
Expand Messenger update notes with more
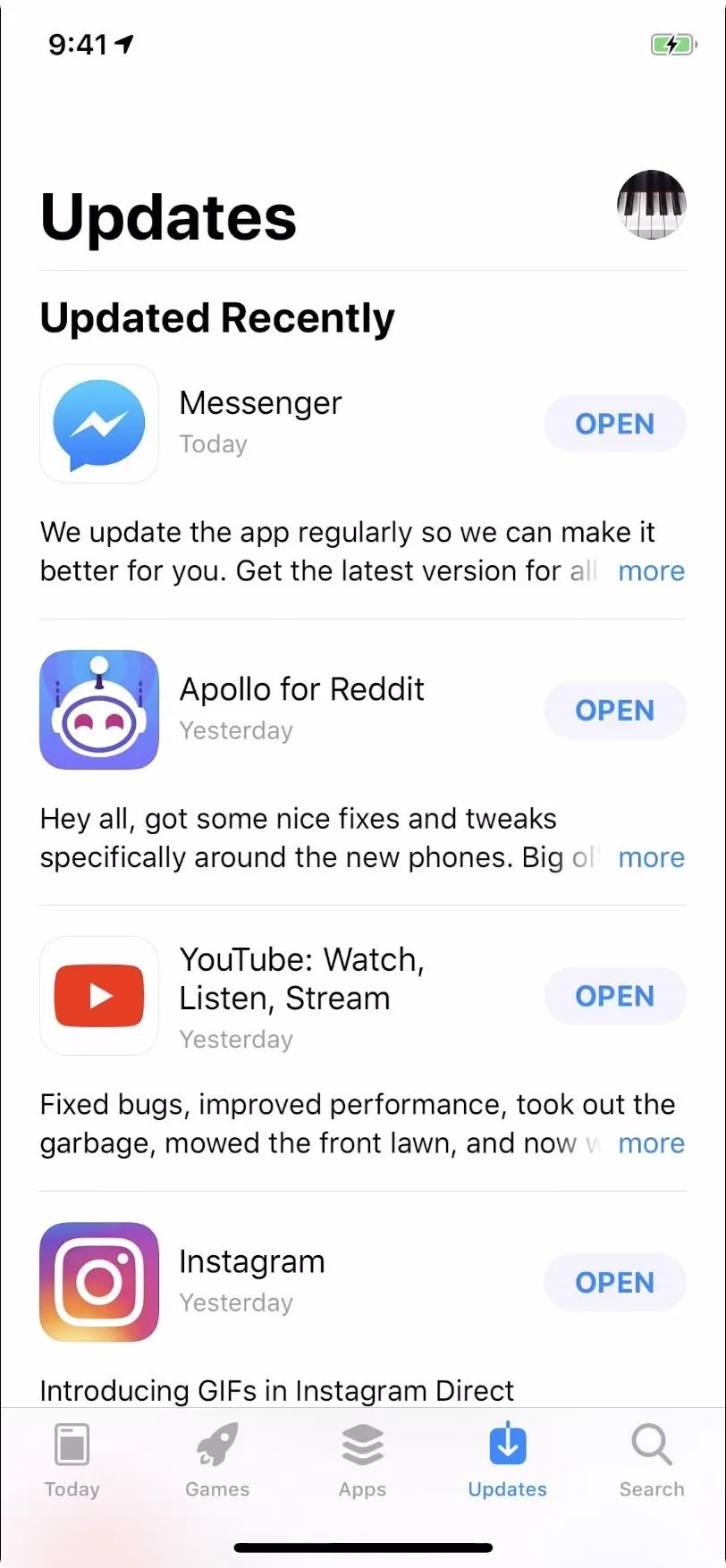(x=651, y=571)
